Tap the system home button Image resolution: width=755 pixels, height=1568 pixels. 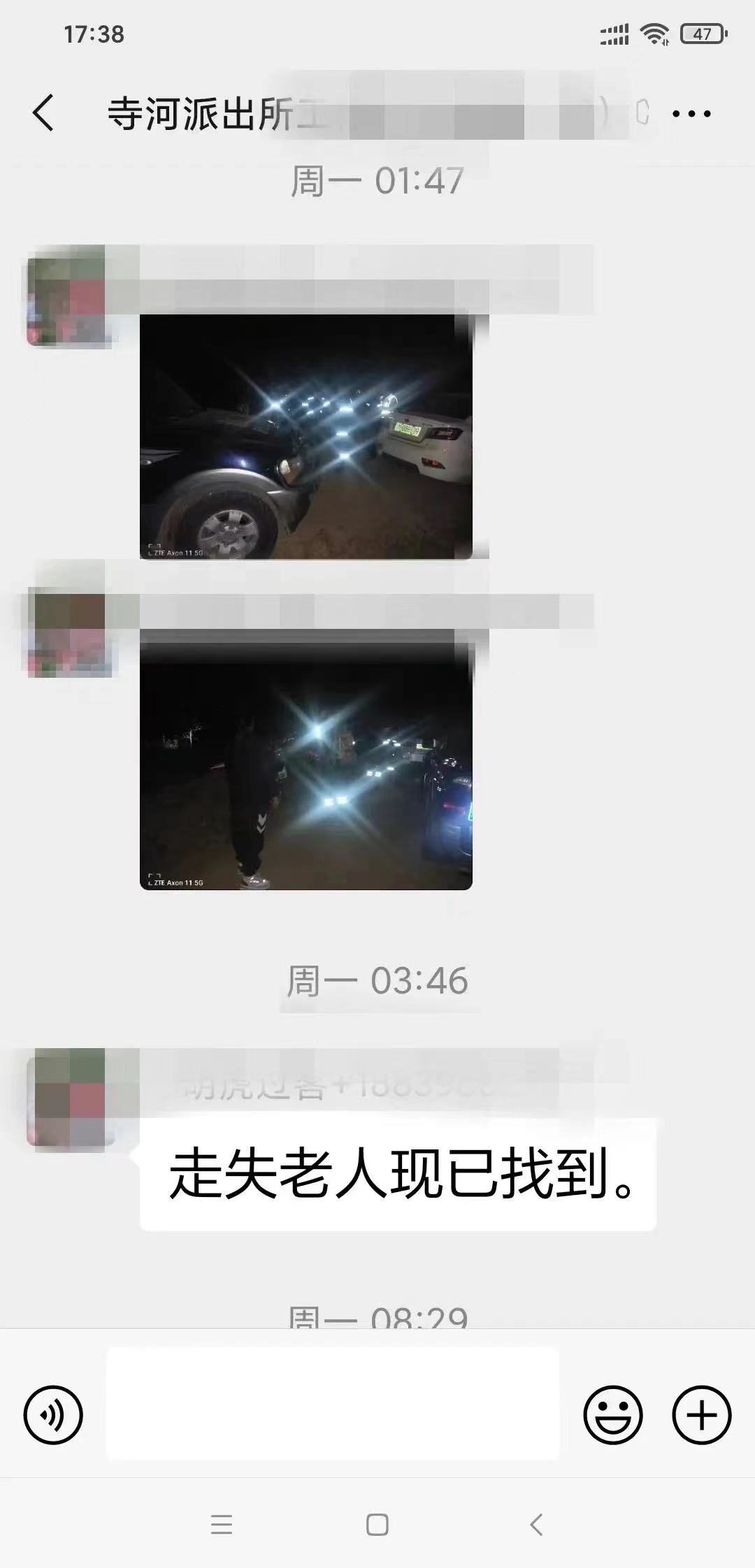pyautogui.click(x=377, y=1525)
